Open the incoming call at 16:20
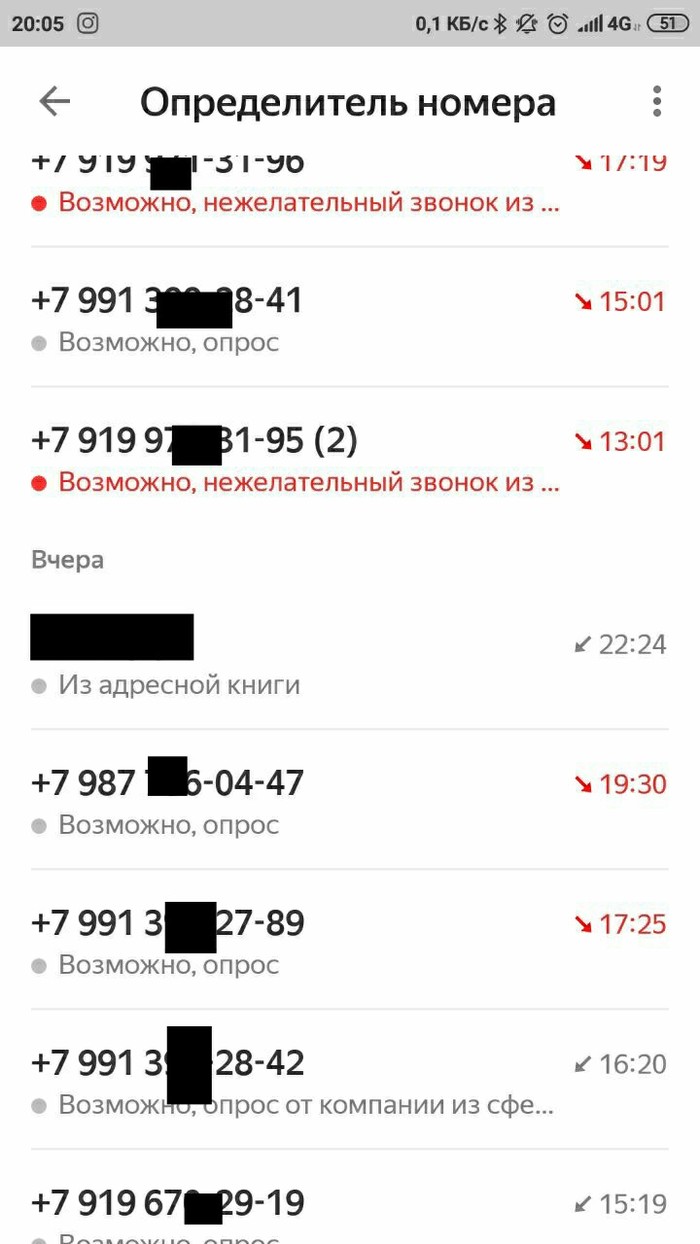Screen dimensions: 700x1244 click(x=350, y=1080)
